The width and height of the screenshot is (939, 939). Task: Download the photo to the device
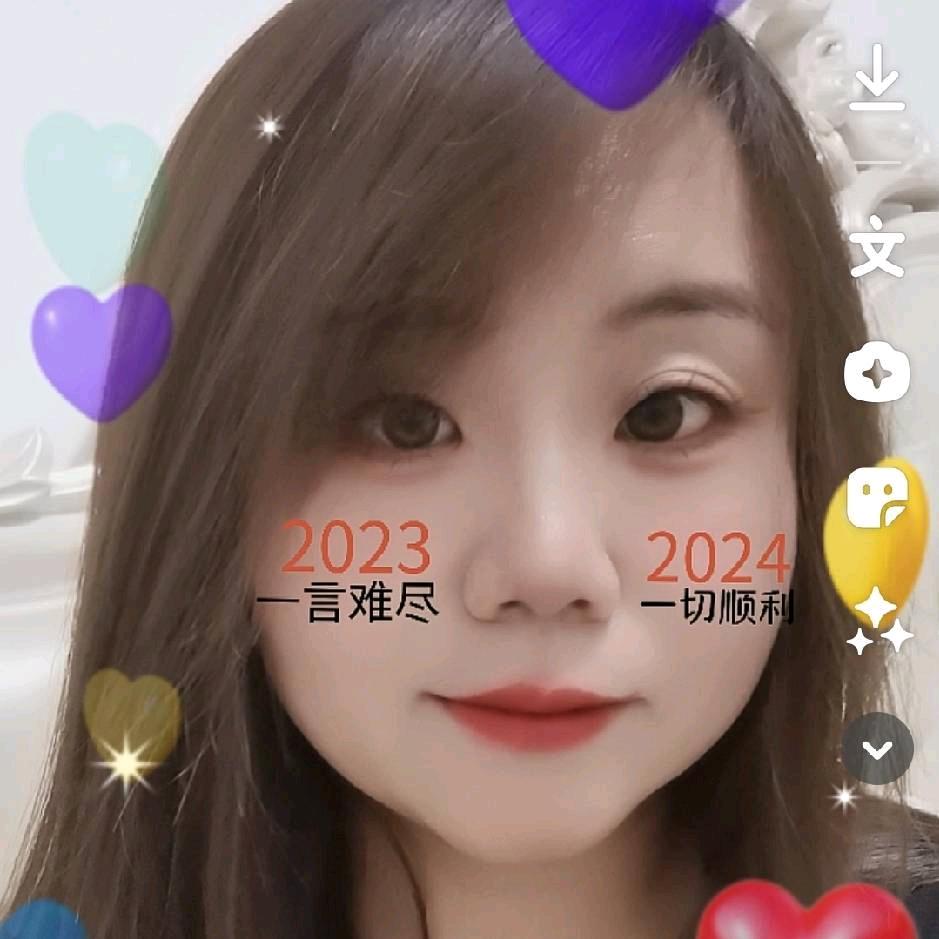pos(877,78)
